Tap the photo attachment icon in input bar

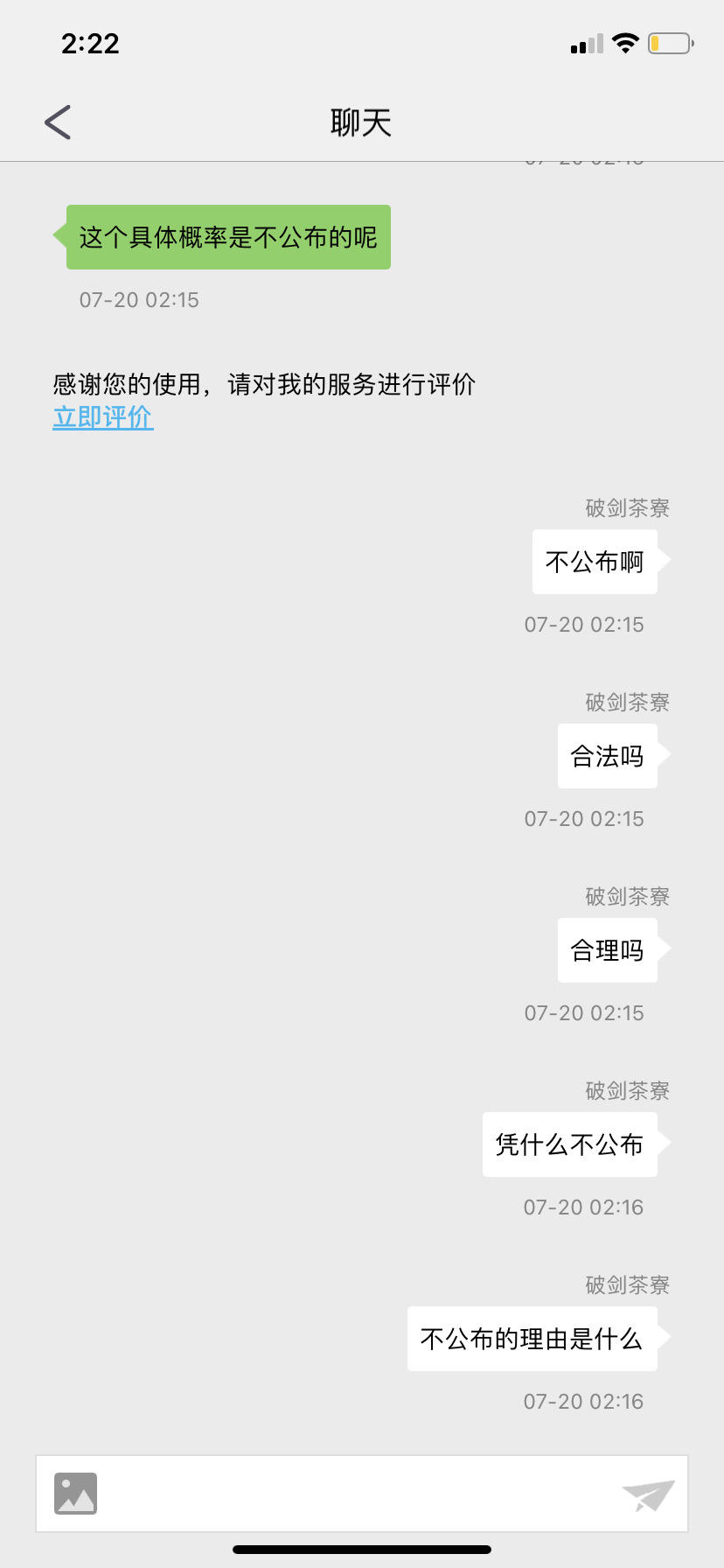click(x=74, y=1493)
